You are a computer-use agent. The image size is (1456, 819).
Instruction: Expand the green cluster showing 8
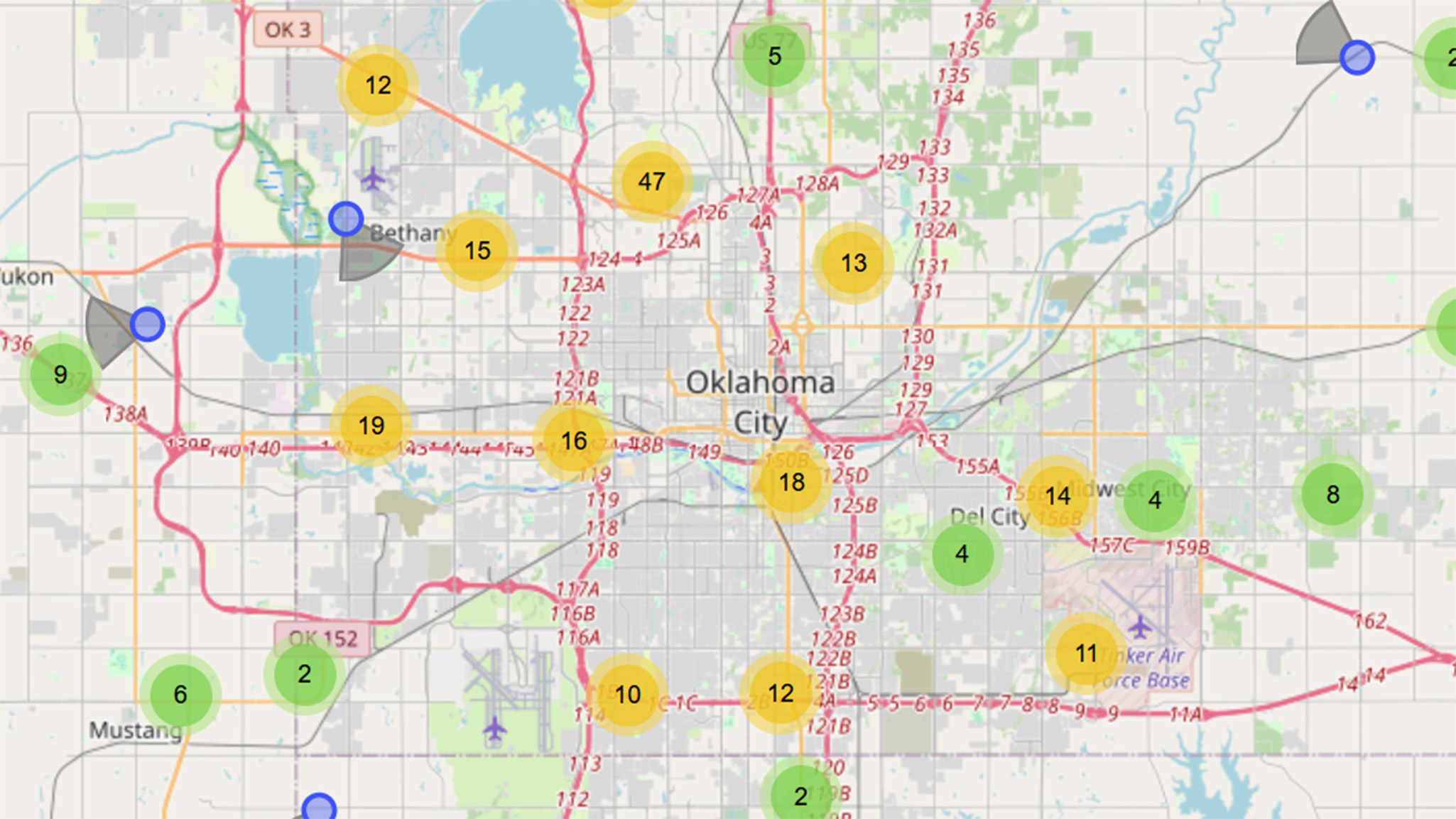pos(1332,494)
